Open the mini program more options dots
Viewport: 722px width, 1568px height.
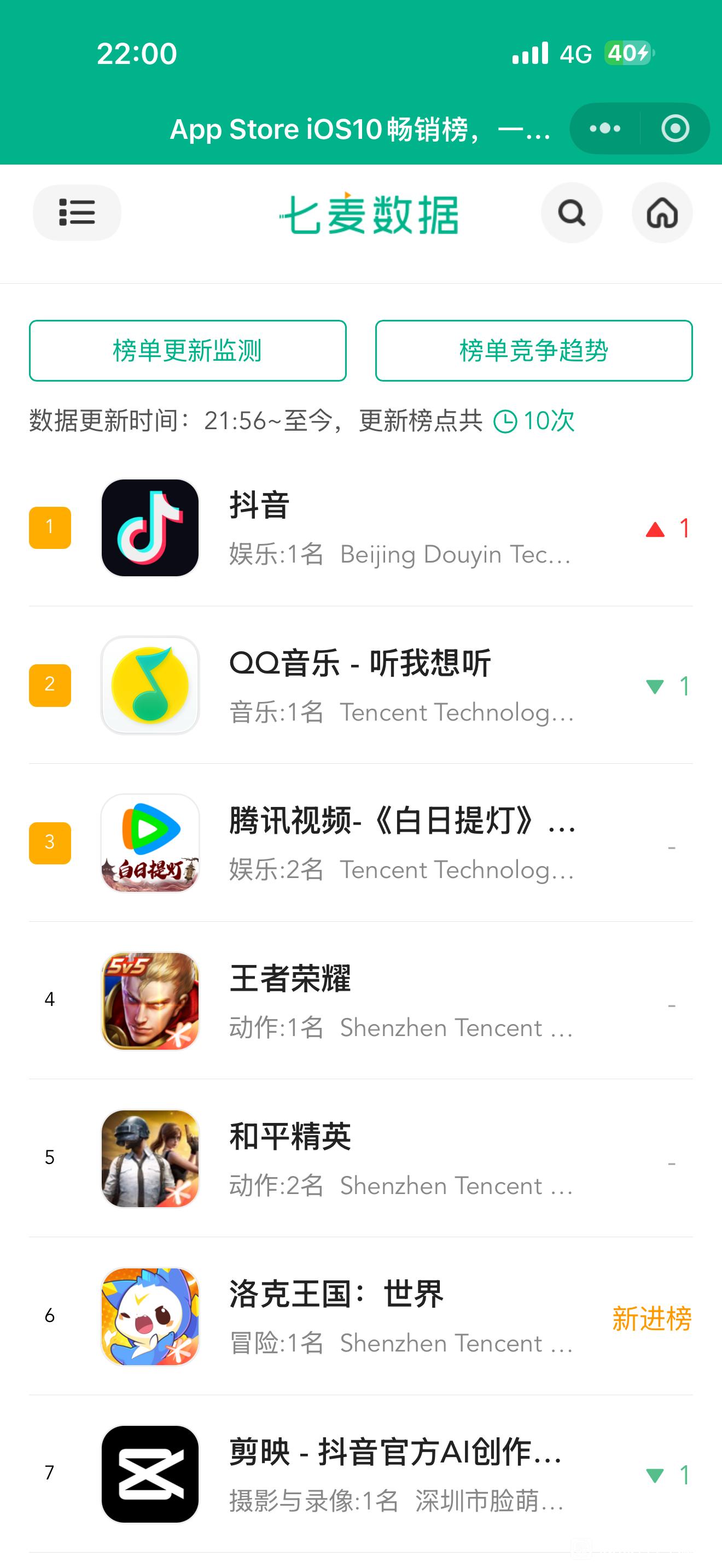pos(604,128)
